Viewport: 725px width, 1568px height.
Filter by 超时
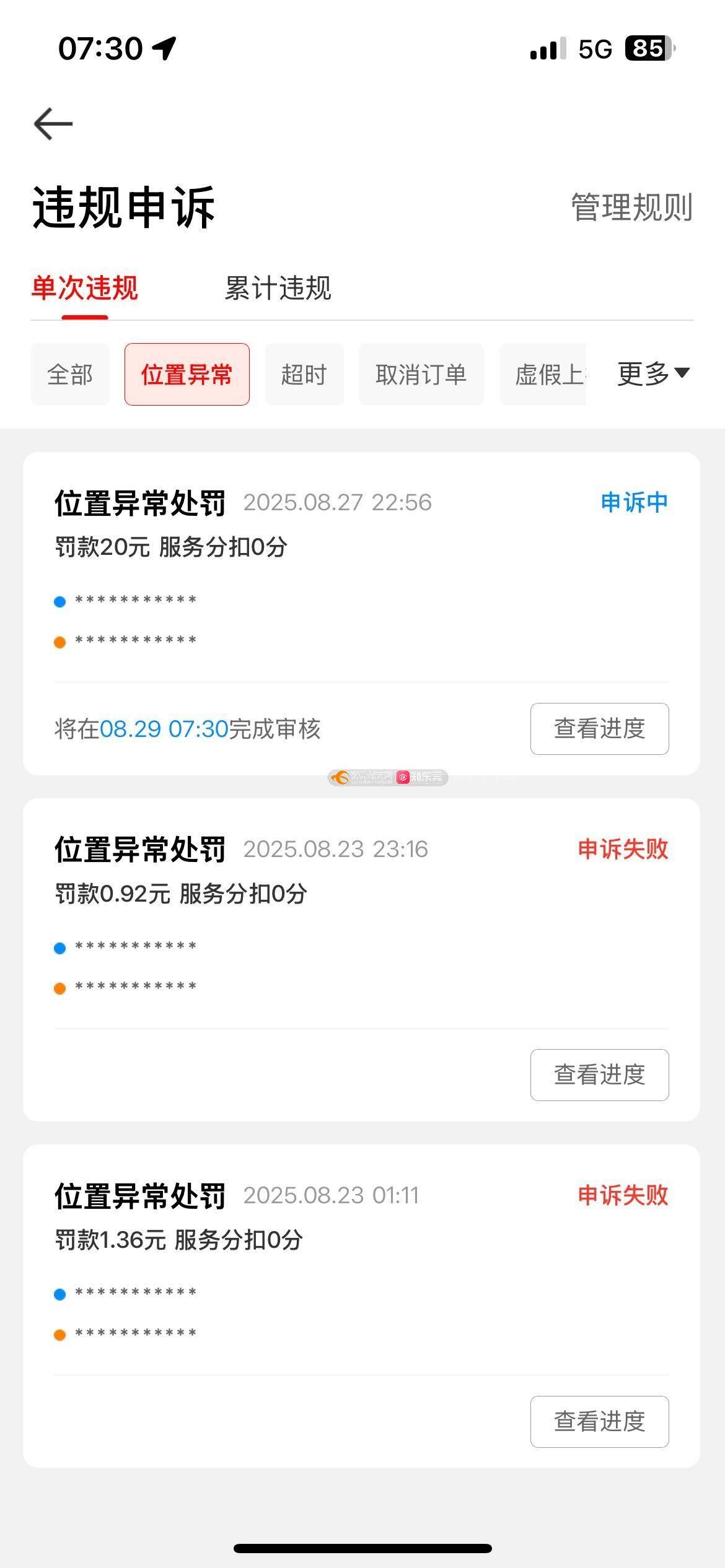click(304, 375)
